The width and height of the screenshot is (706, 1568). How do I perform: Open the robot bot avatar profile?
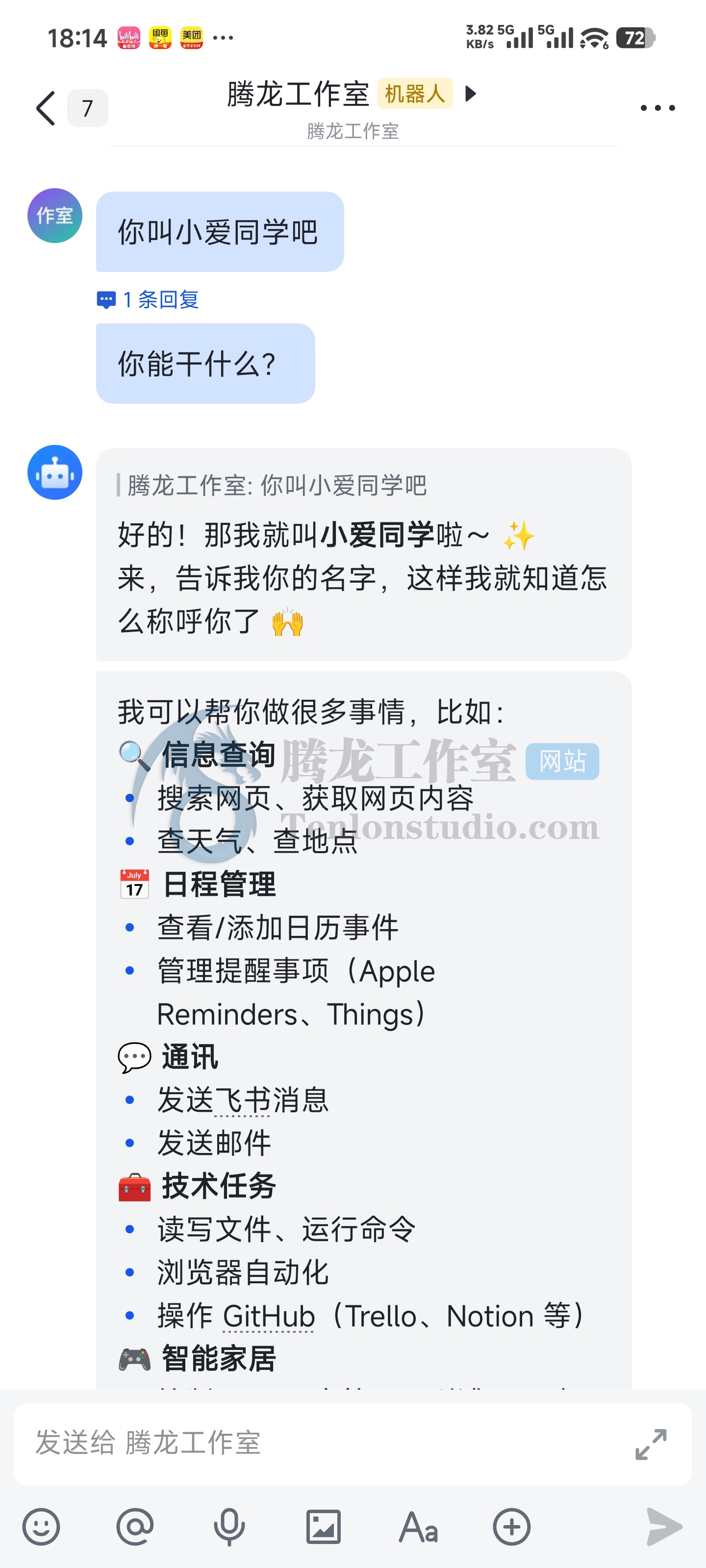[55, 472]
